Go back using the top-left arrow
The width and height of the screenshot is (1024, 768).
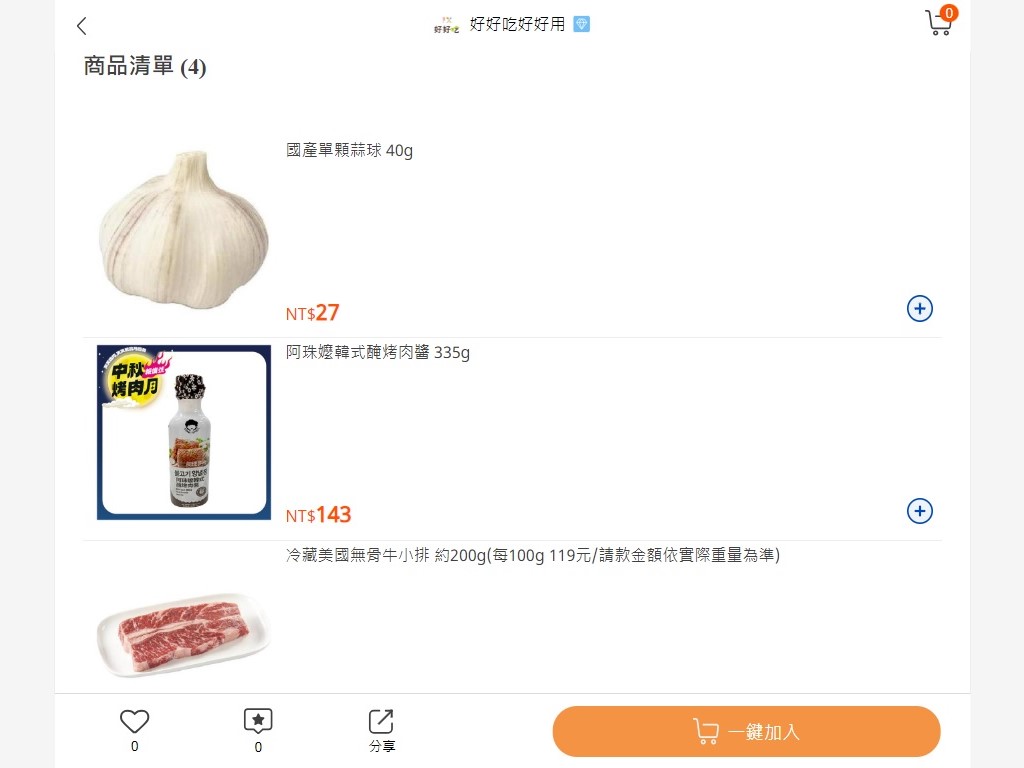(82, 26)
